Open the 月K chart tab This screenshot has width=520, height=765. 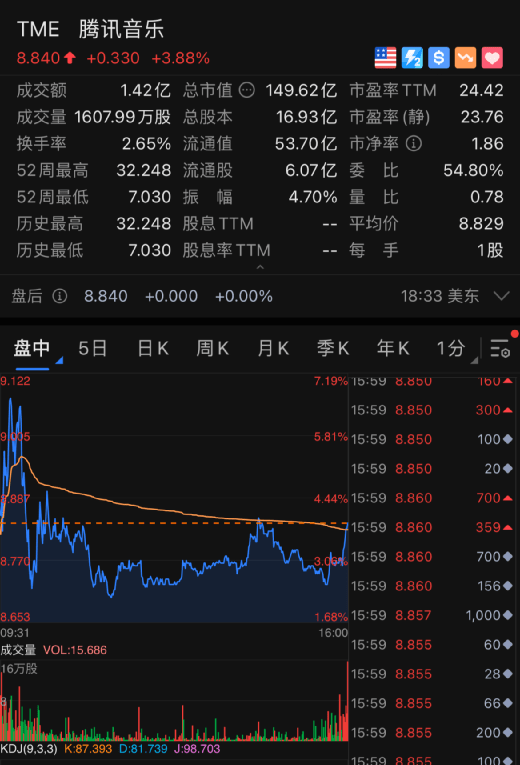(273, 348)
